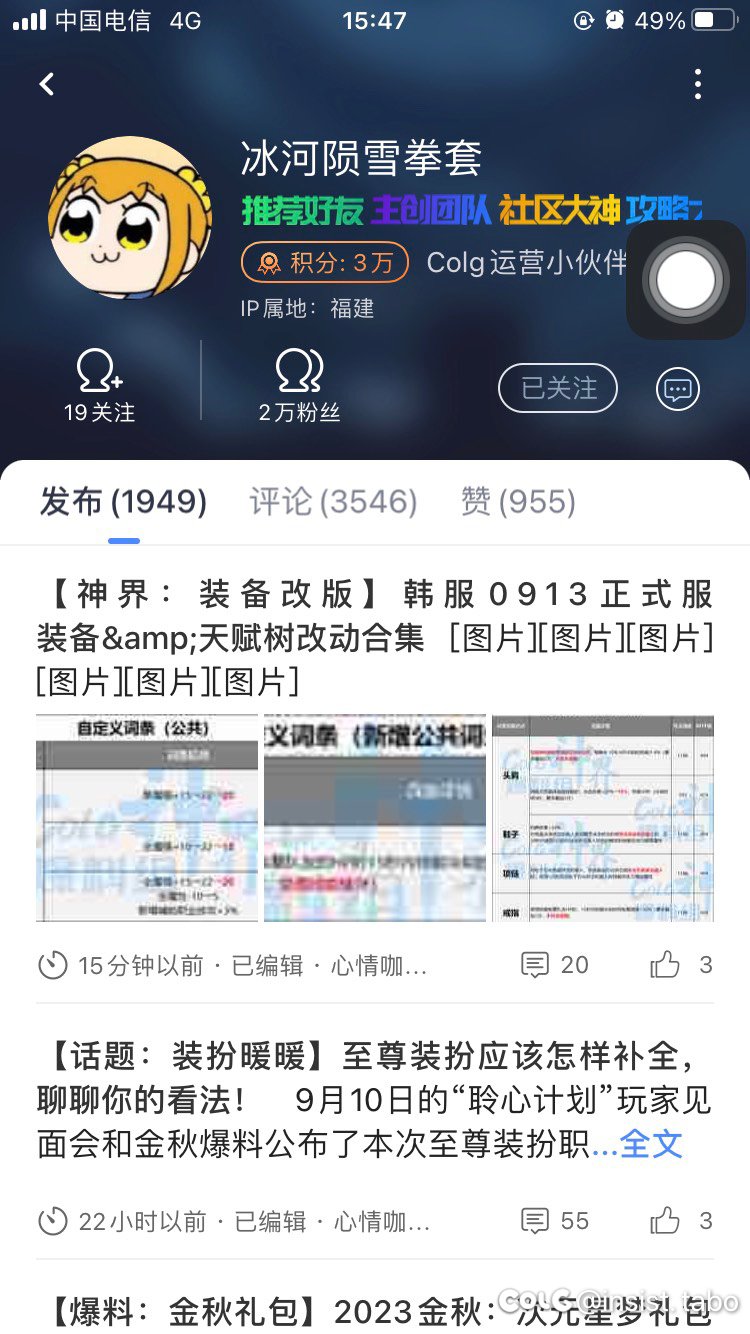
Task: Open first image of 装备改版 post
Action: [x=147, y=818]
